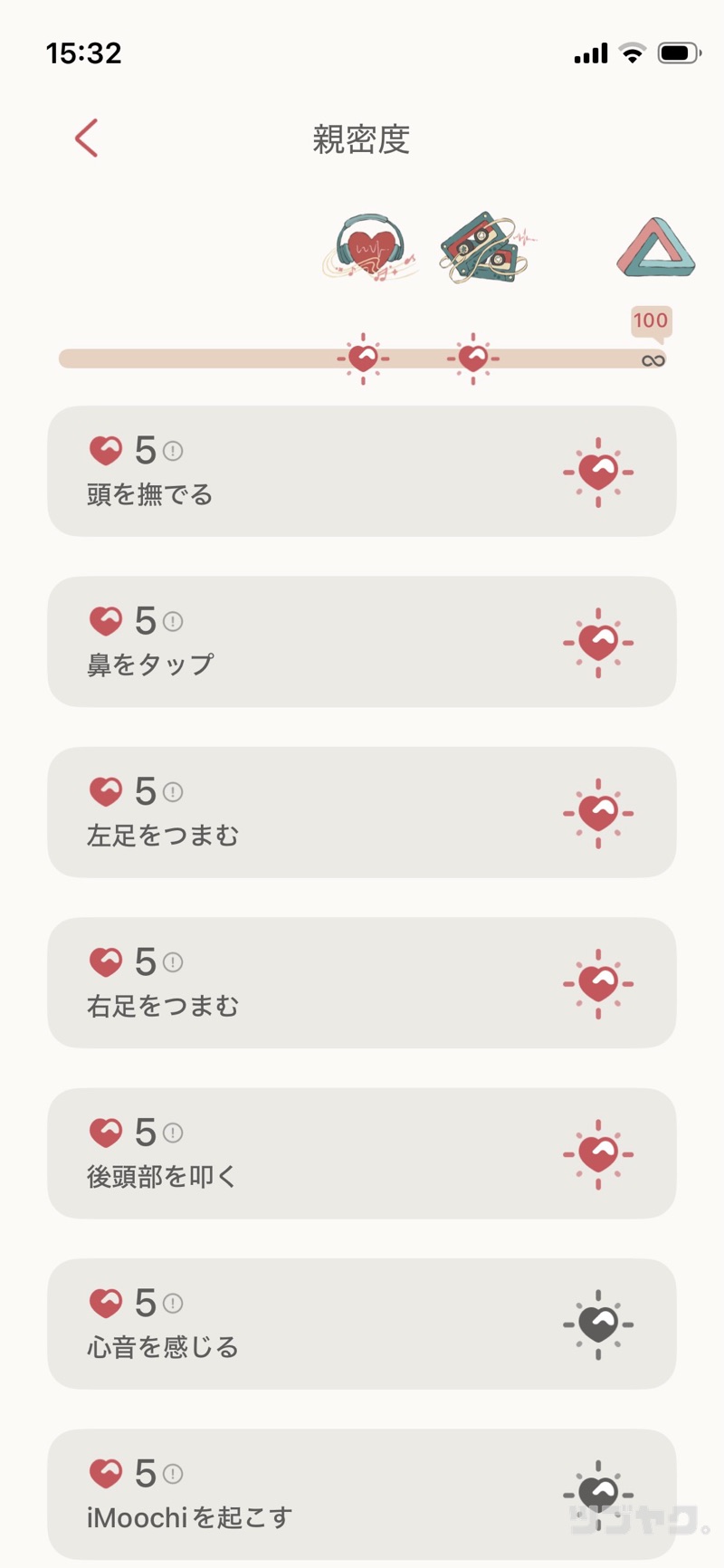This screenshot has height=1568, width=724.
Task: Show info for 心音を感じる points
Action: [x=173, y=1304]
